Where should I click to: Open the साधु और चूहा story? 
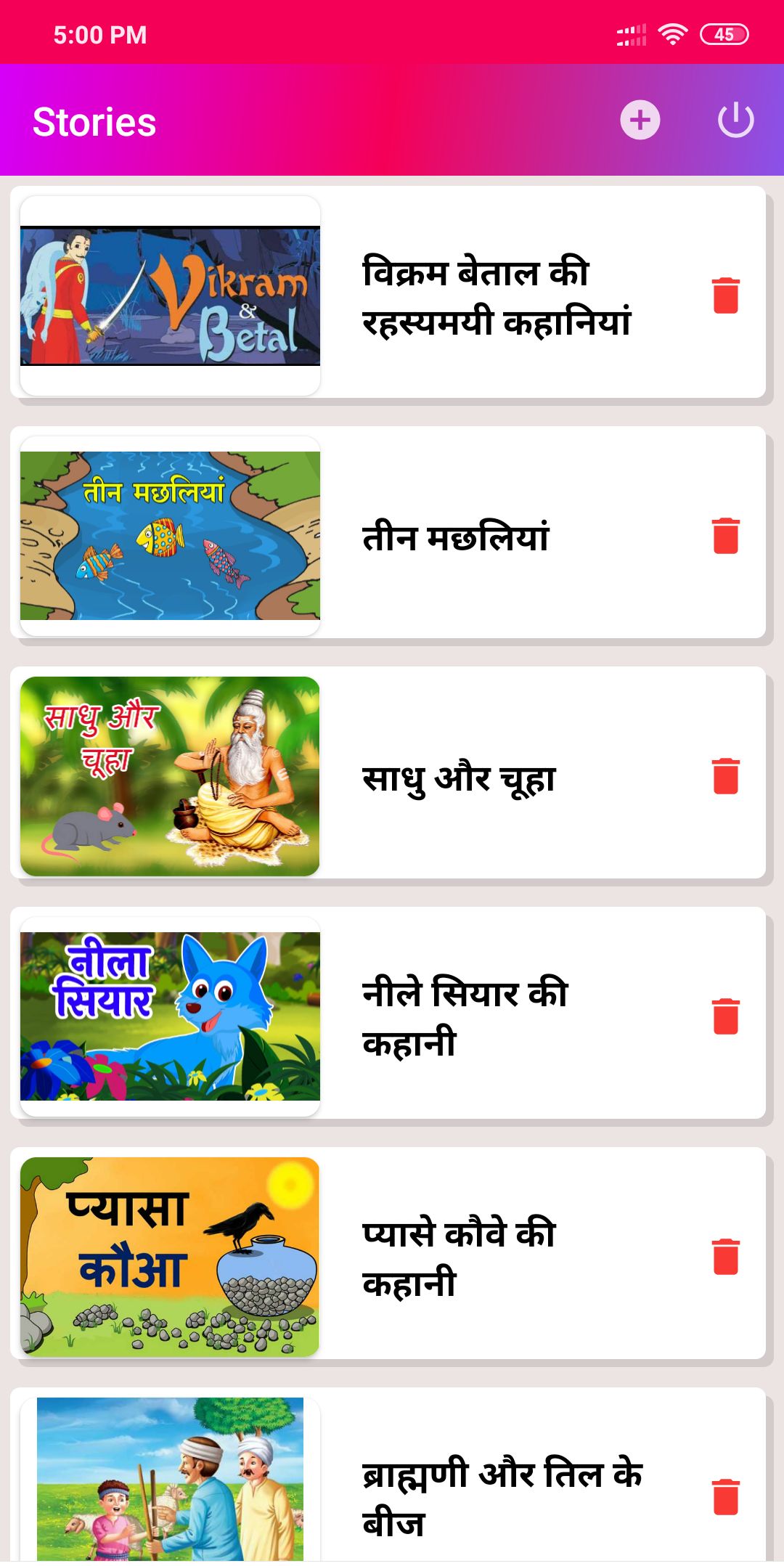coord(388,772)
